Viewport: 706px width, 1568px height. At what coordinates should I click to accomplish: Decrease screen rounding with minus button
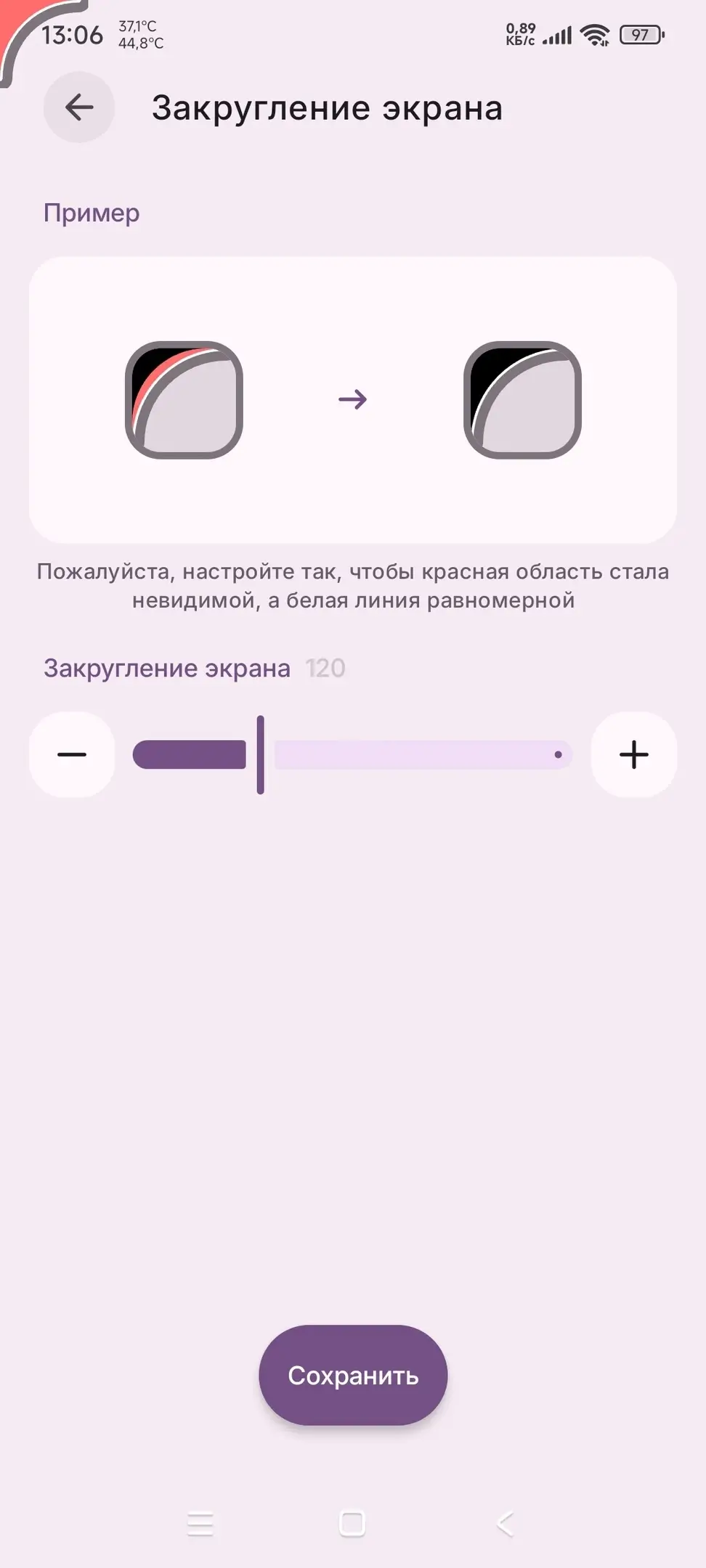pyautogui.click(x=72, y=754)
